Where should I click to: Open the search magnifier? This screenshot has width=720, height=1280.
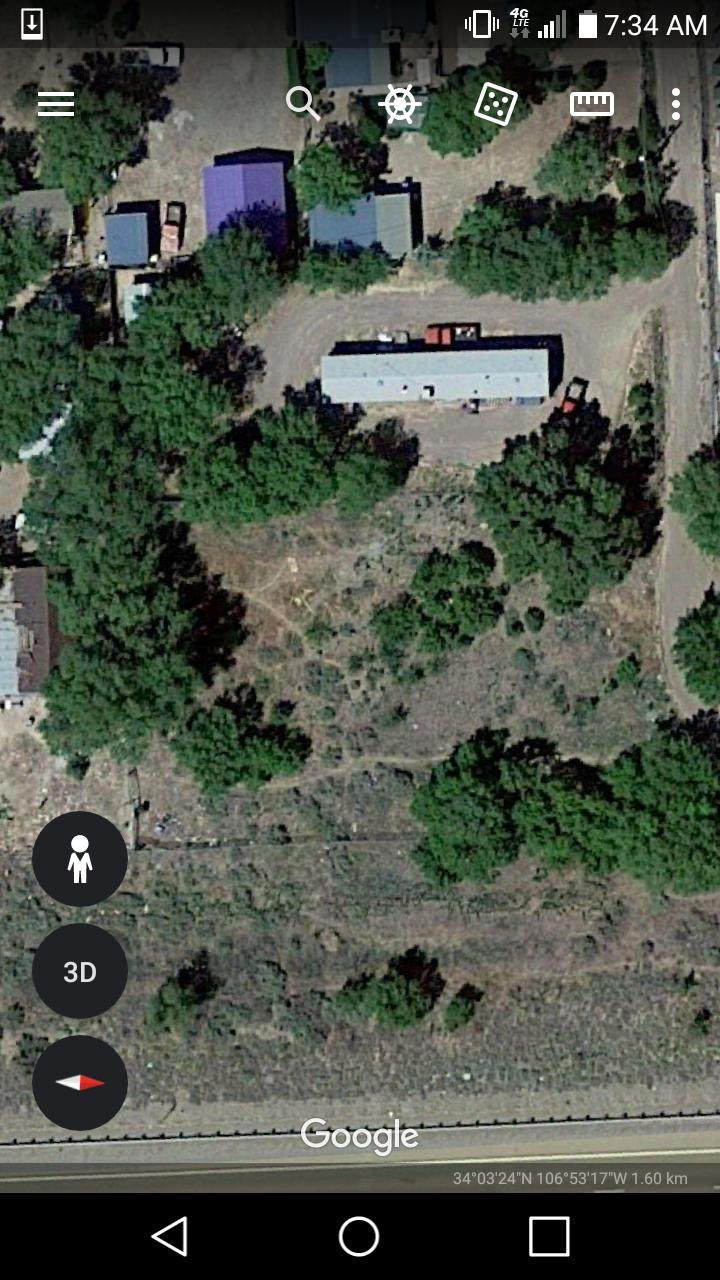pyautogui.click(x=302, y=103)
